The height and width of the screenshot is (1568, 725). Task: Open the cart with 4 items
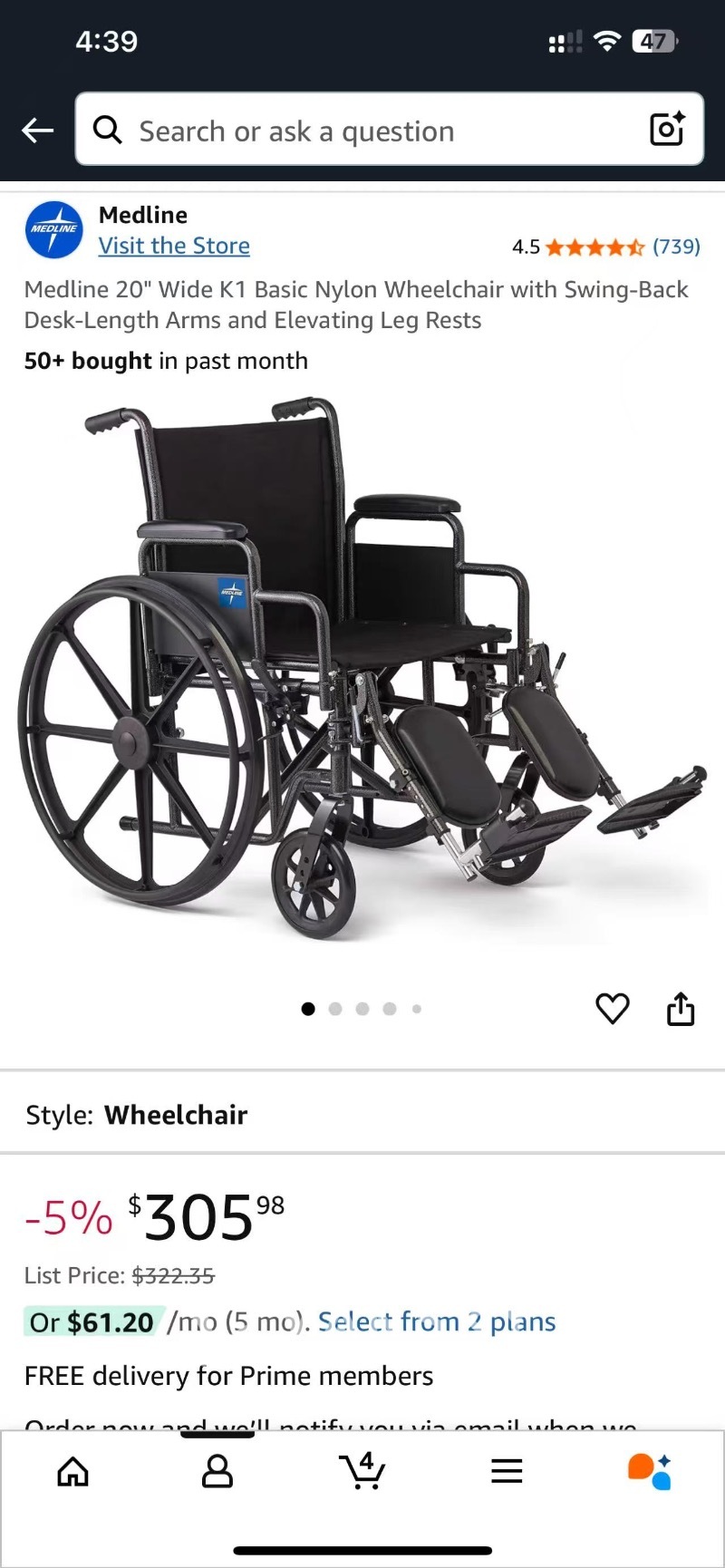click(x=362, y=1469)
